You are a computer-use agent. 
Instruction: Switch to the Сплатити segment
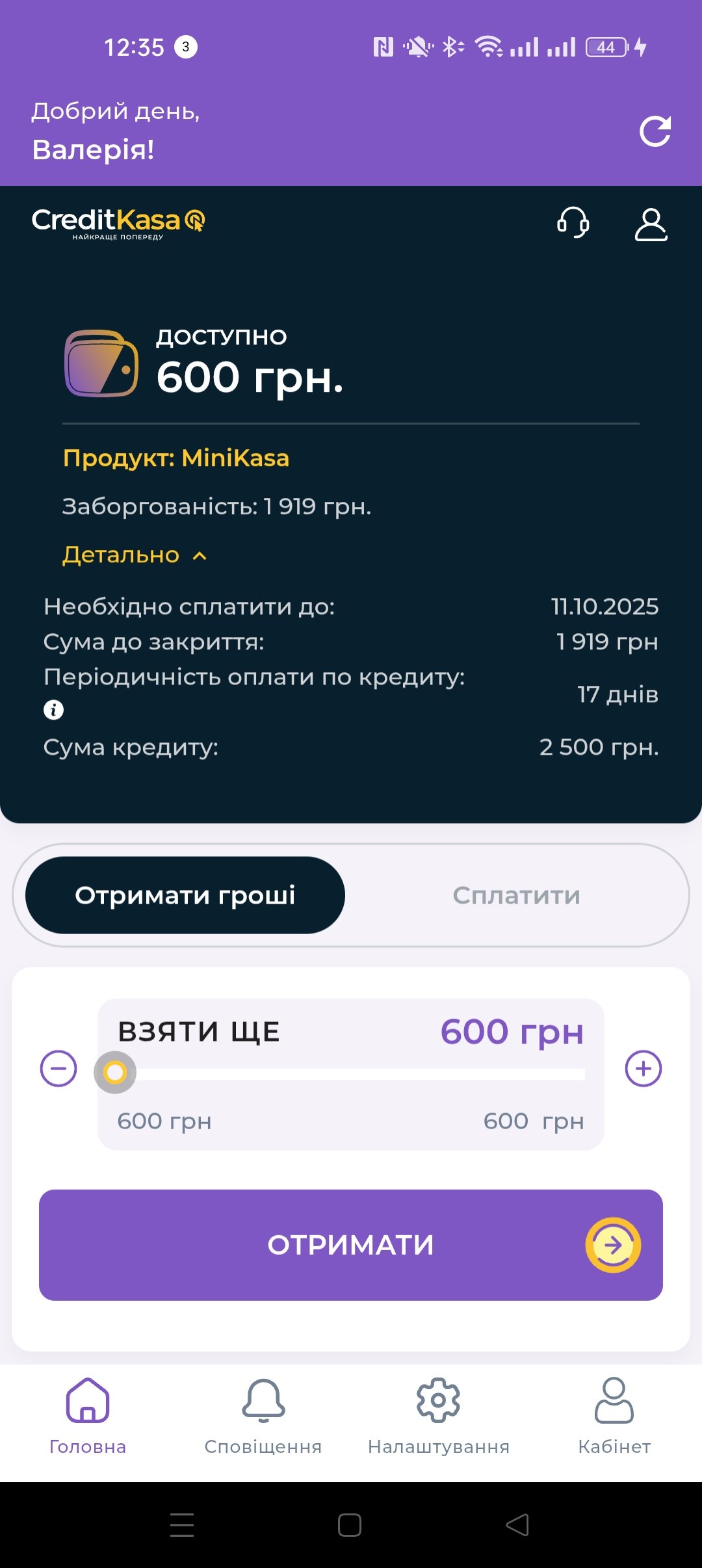pos(516,895)
